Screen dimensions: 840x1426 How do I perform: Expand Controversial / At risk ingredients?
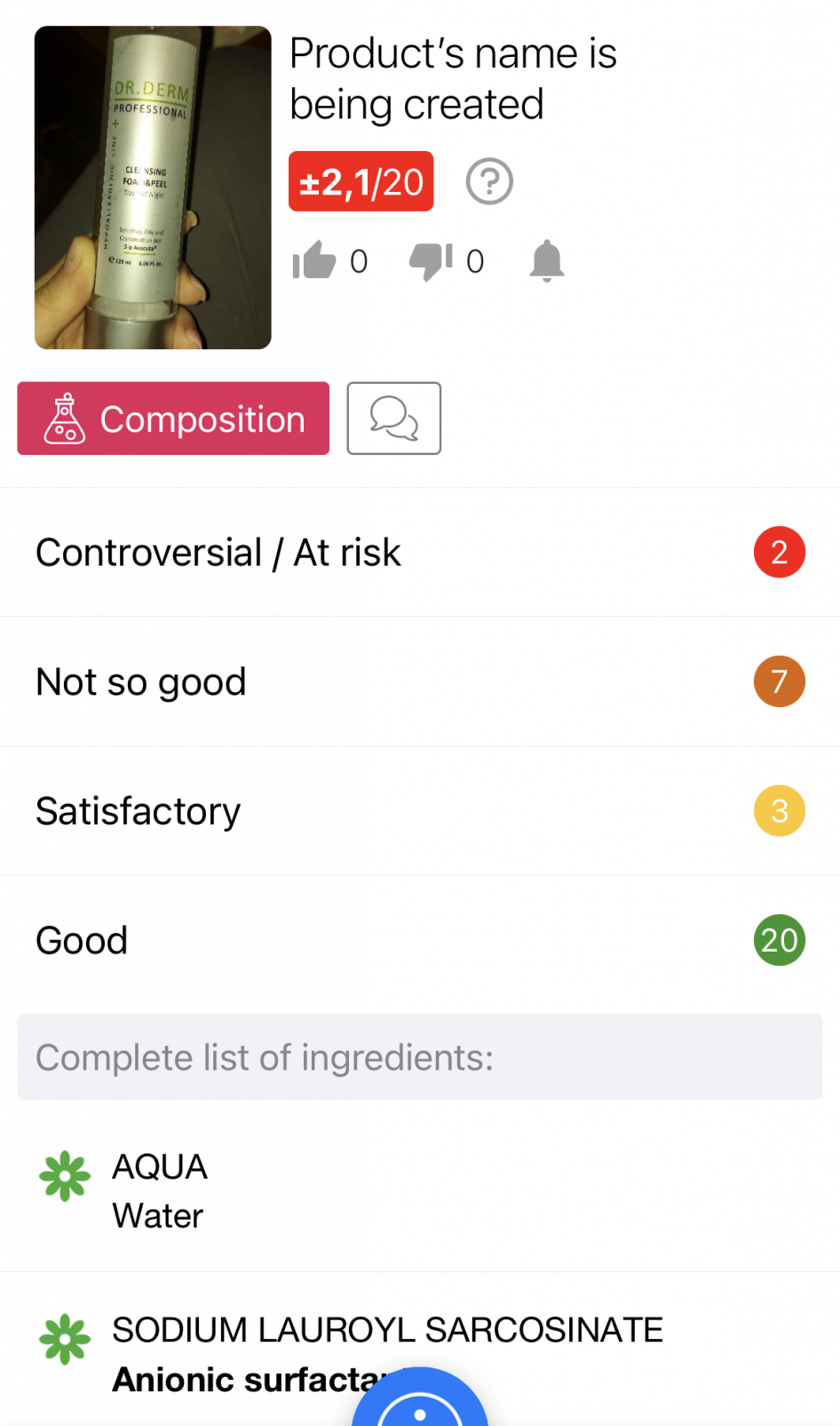(420, 553)
